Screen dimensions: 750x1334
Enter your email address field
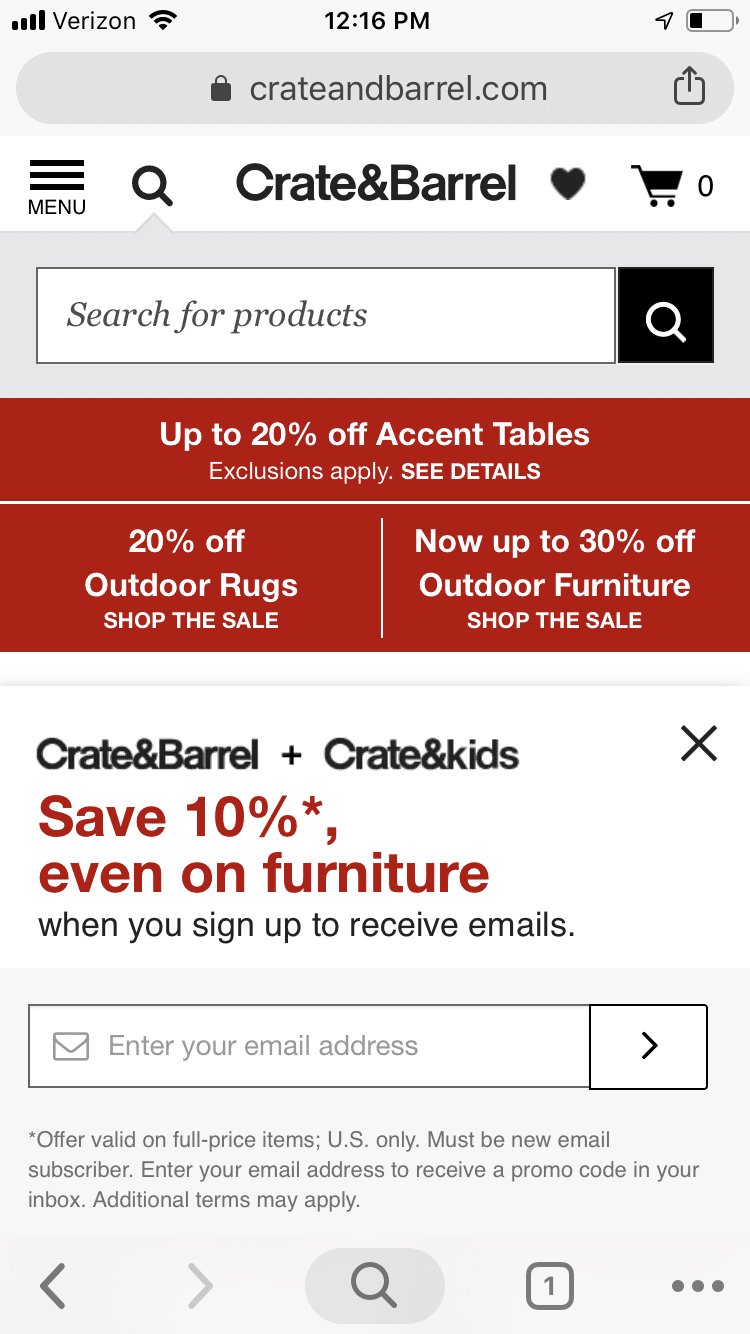pyautogui.click(x=310, y=1046)
